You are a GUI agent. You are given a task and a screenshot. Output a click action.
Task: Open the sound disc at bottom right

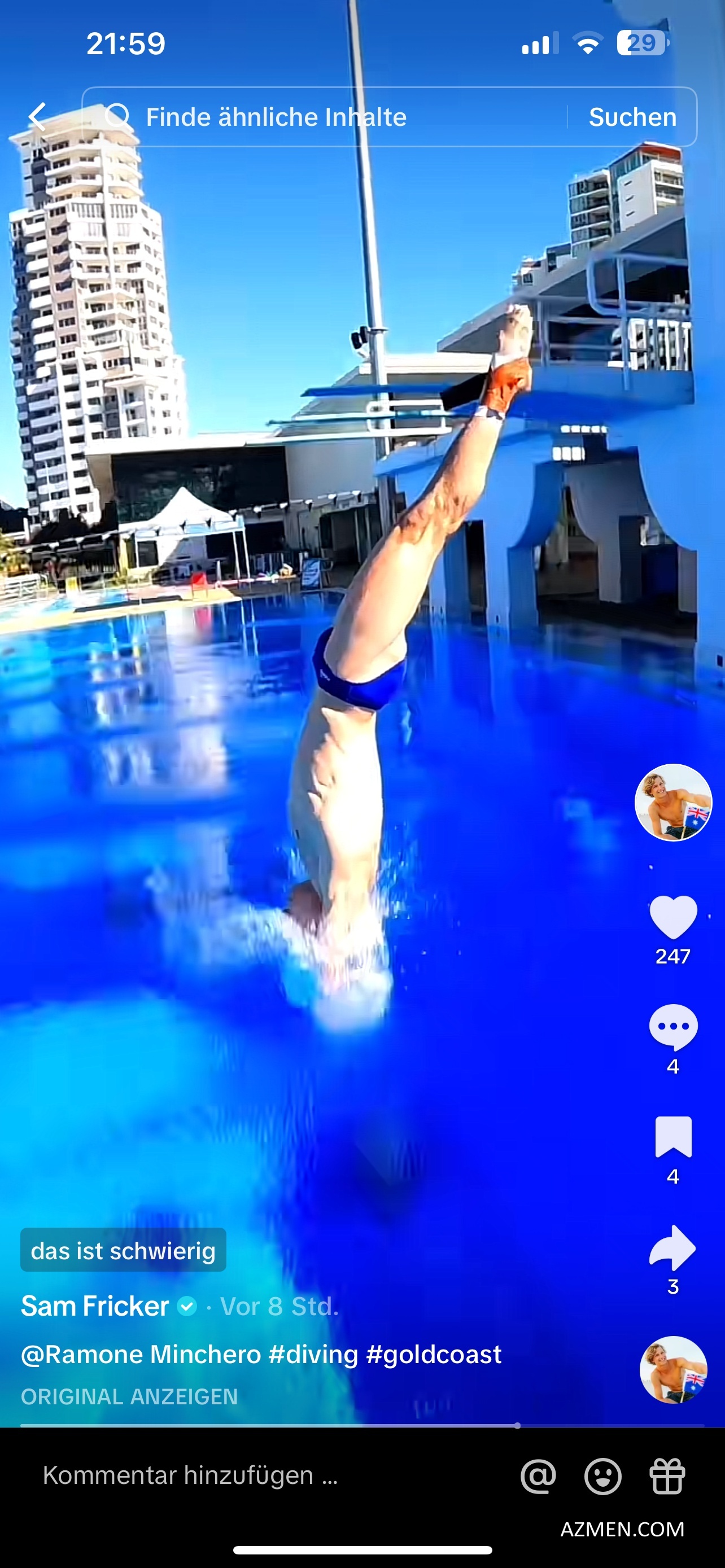[672, 1369]
